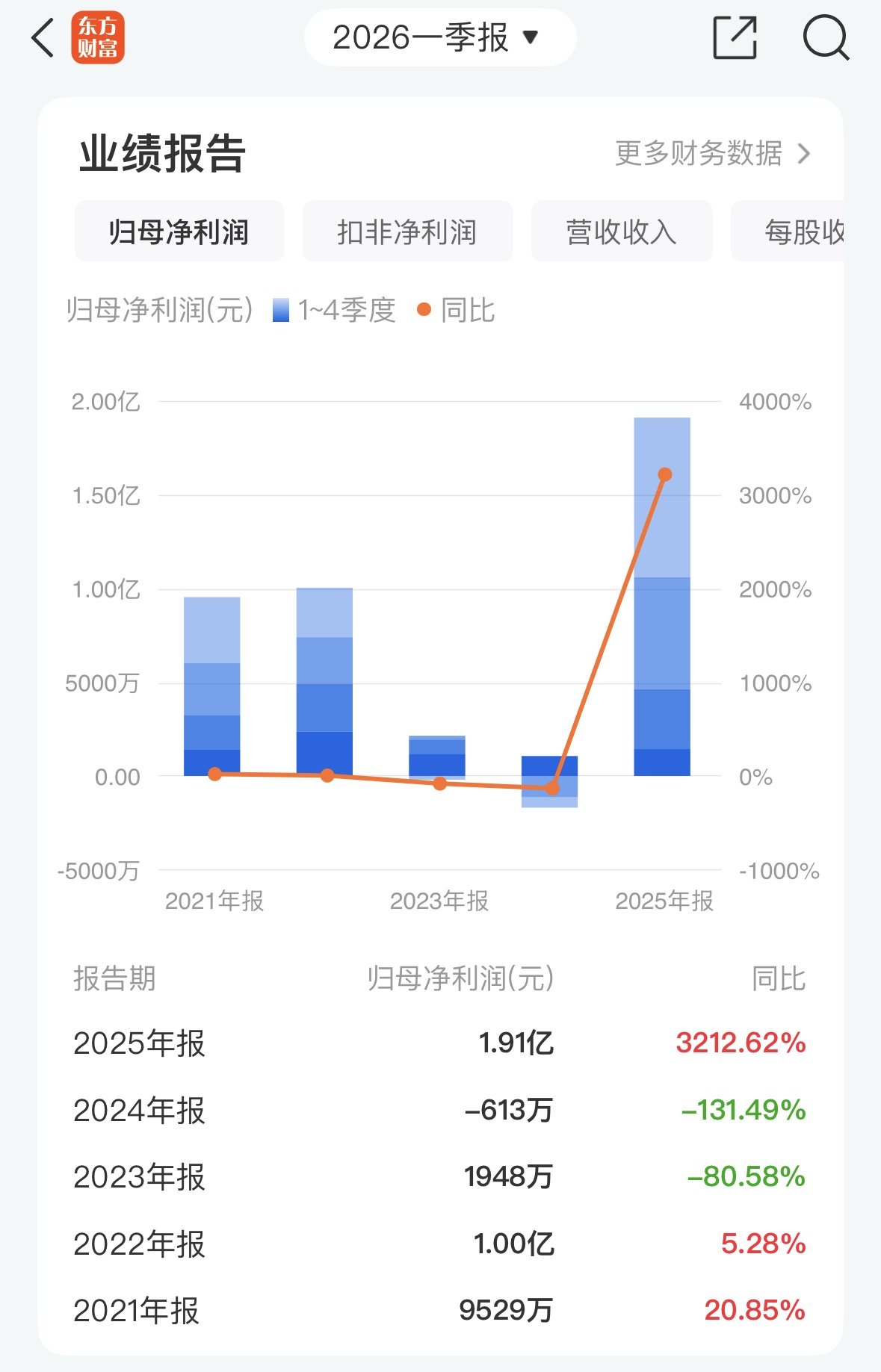Screen dimensions: 881x1372
Task: Open 更多财务数据 link
Action: (x=712, y=154)
